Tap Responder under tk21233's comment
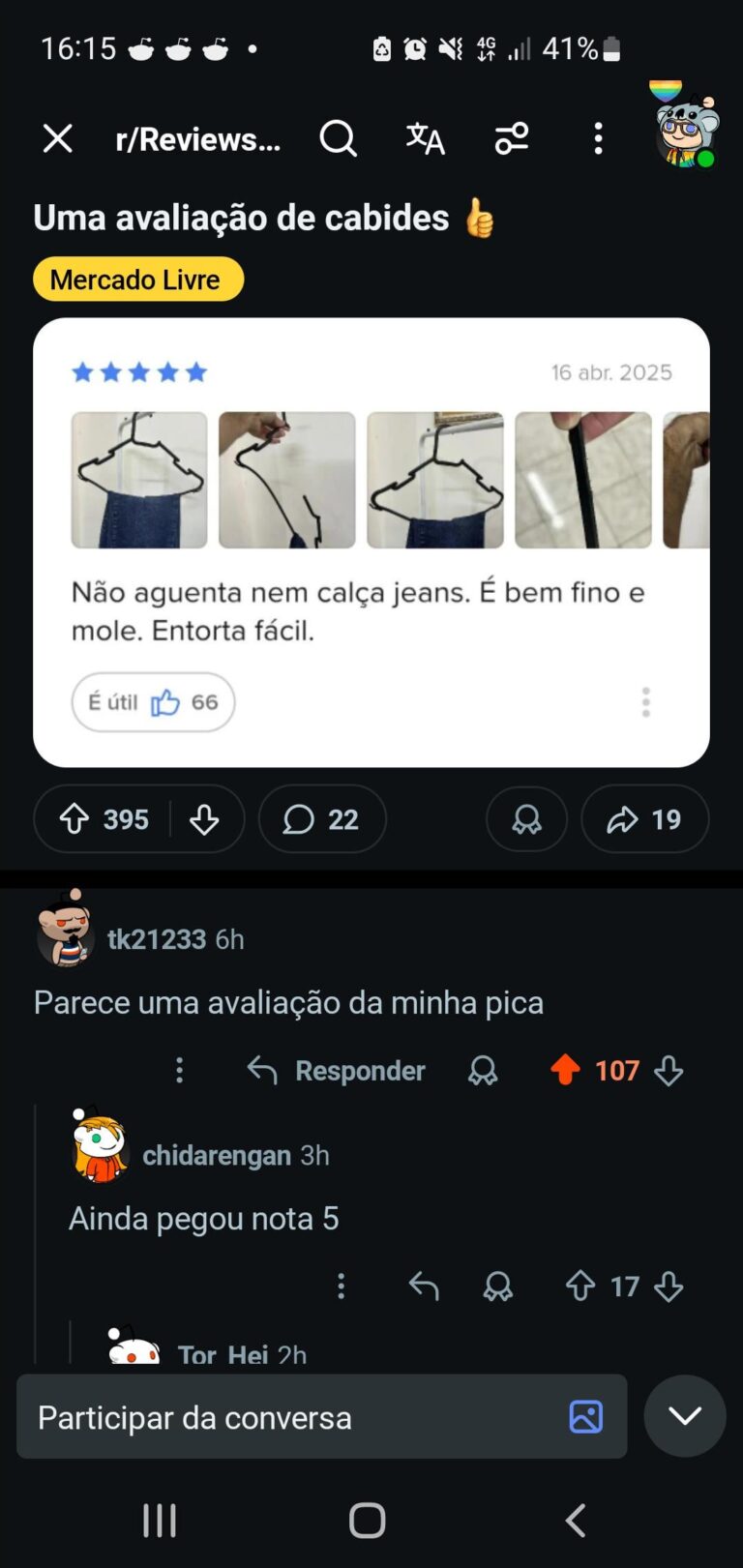The height and width of the screenshot is (1568, 743). tap(337, 1071)
